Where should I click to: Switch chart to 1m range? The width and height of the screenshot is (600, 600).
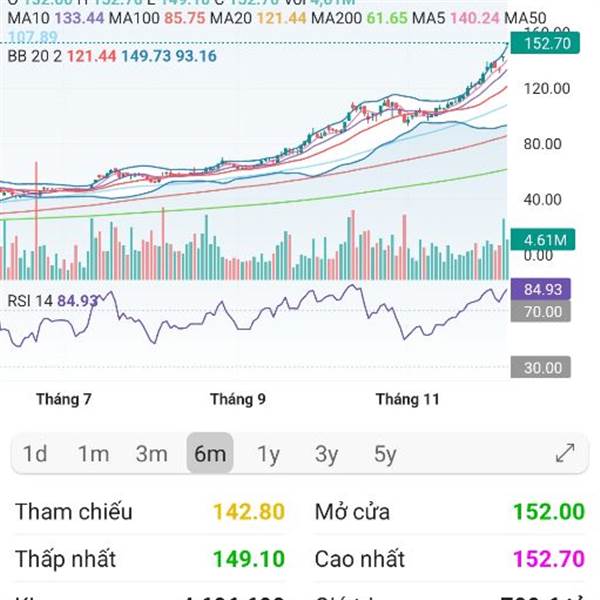pyautogui.click(x=93, y=454)
